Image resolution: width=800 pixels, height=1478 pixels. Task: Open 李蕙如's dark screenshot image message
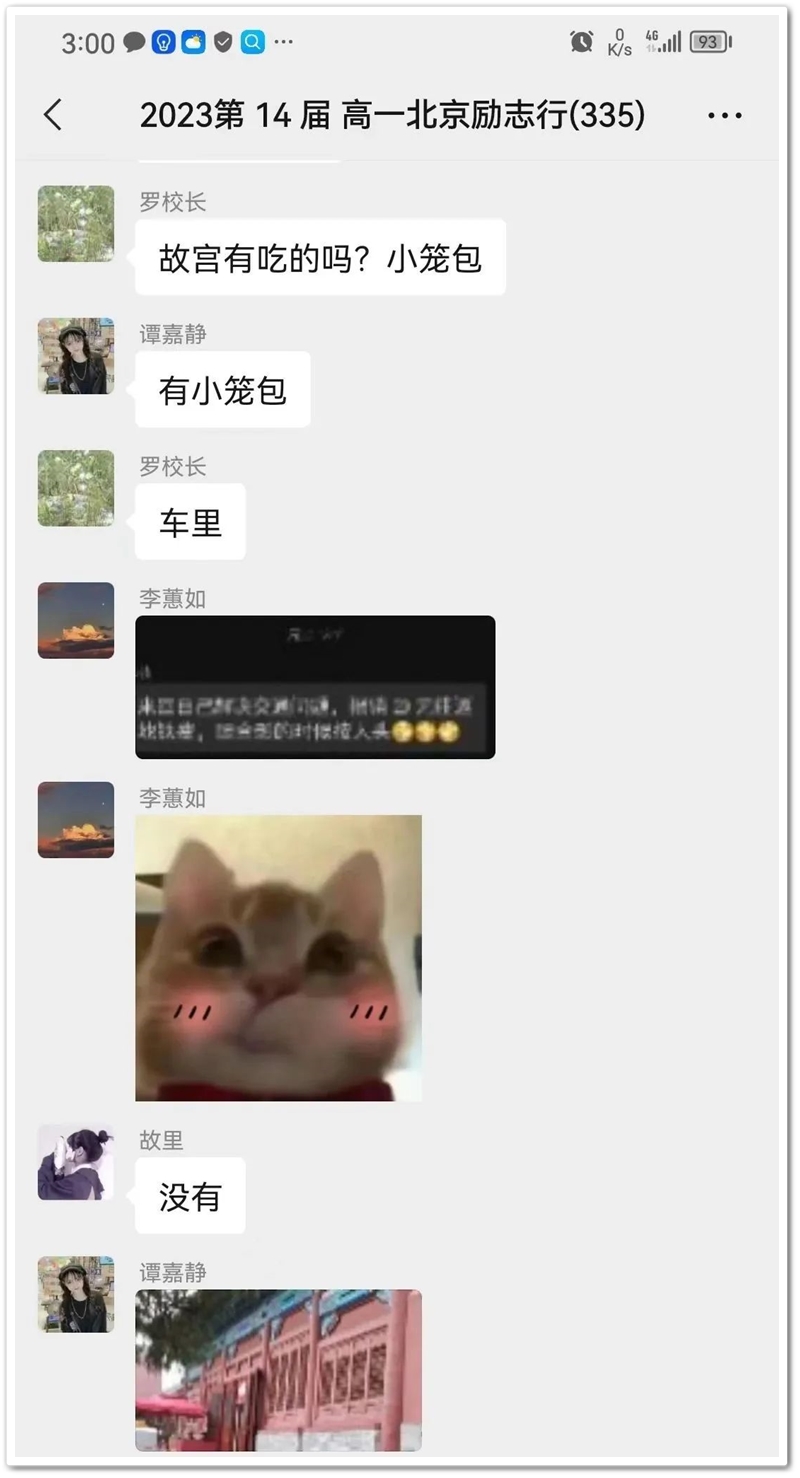(315, 687)
